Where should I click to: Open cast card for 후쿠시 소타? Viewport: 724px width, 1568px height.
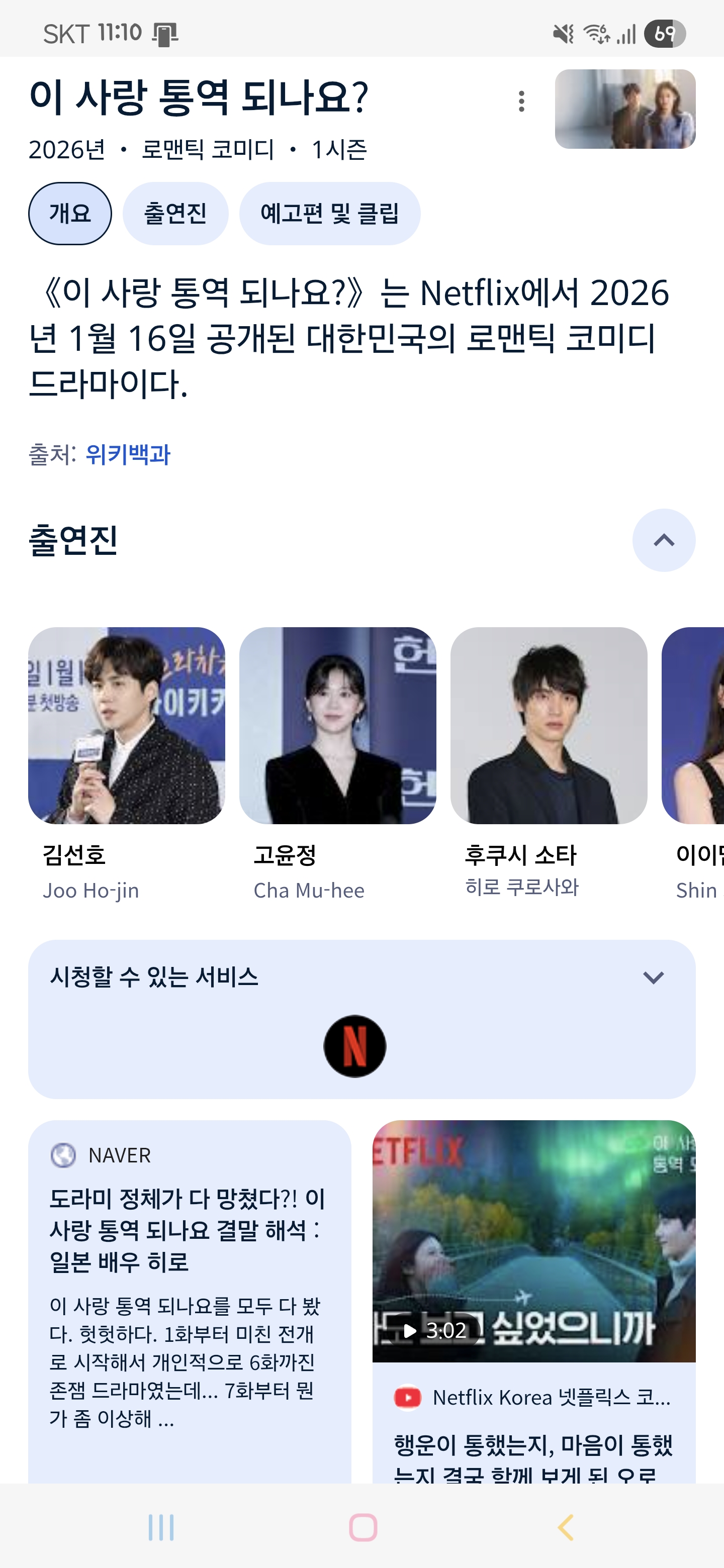(x=548, y=726)
